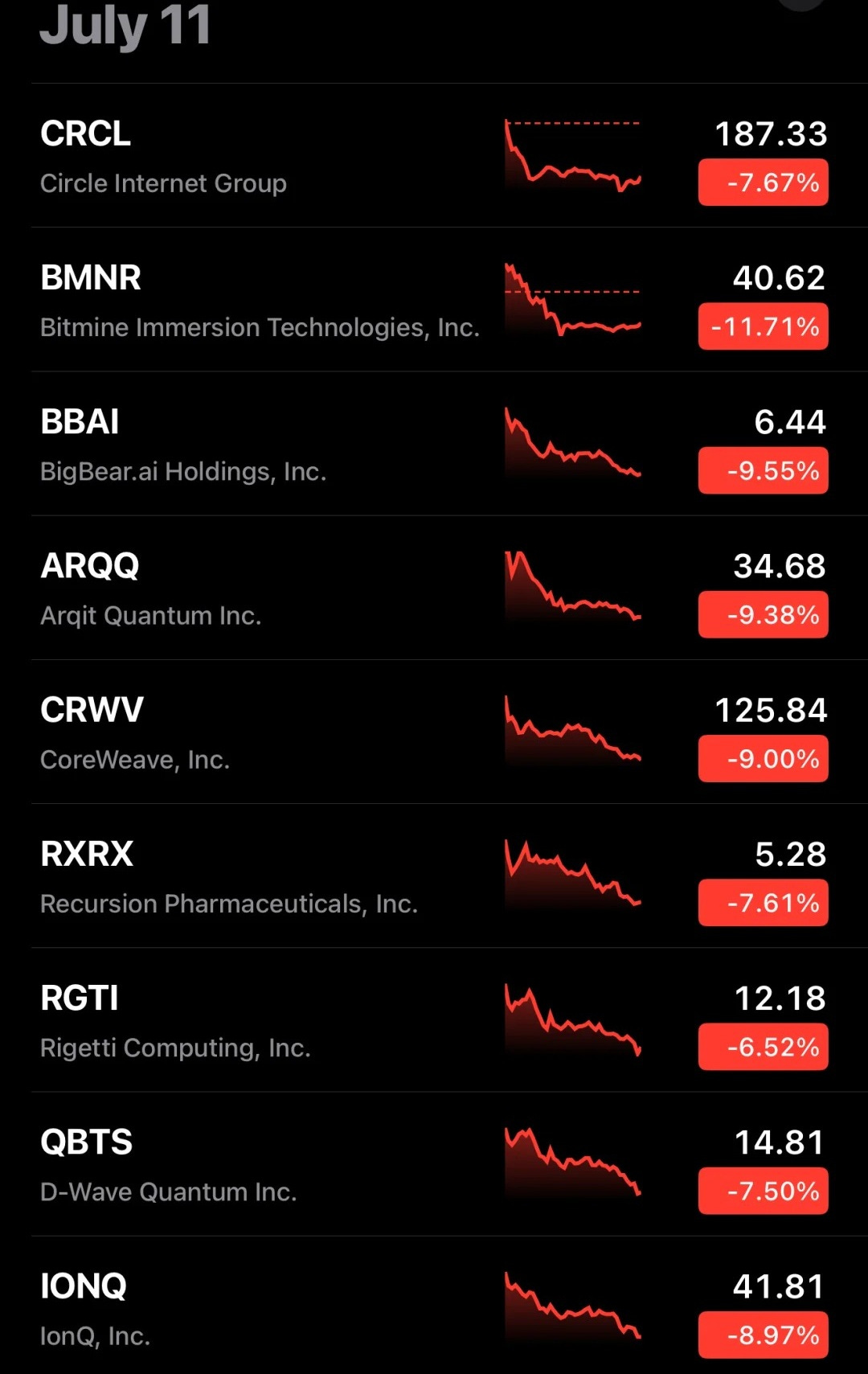Show Recursion Pharmaceuticals (RXRX) details
The height and width of the screenshot is (1374, 868).
click(241, 876)
